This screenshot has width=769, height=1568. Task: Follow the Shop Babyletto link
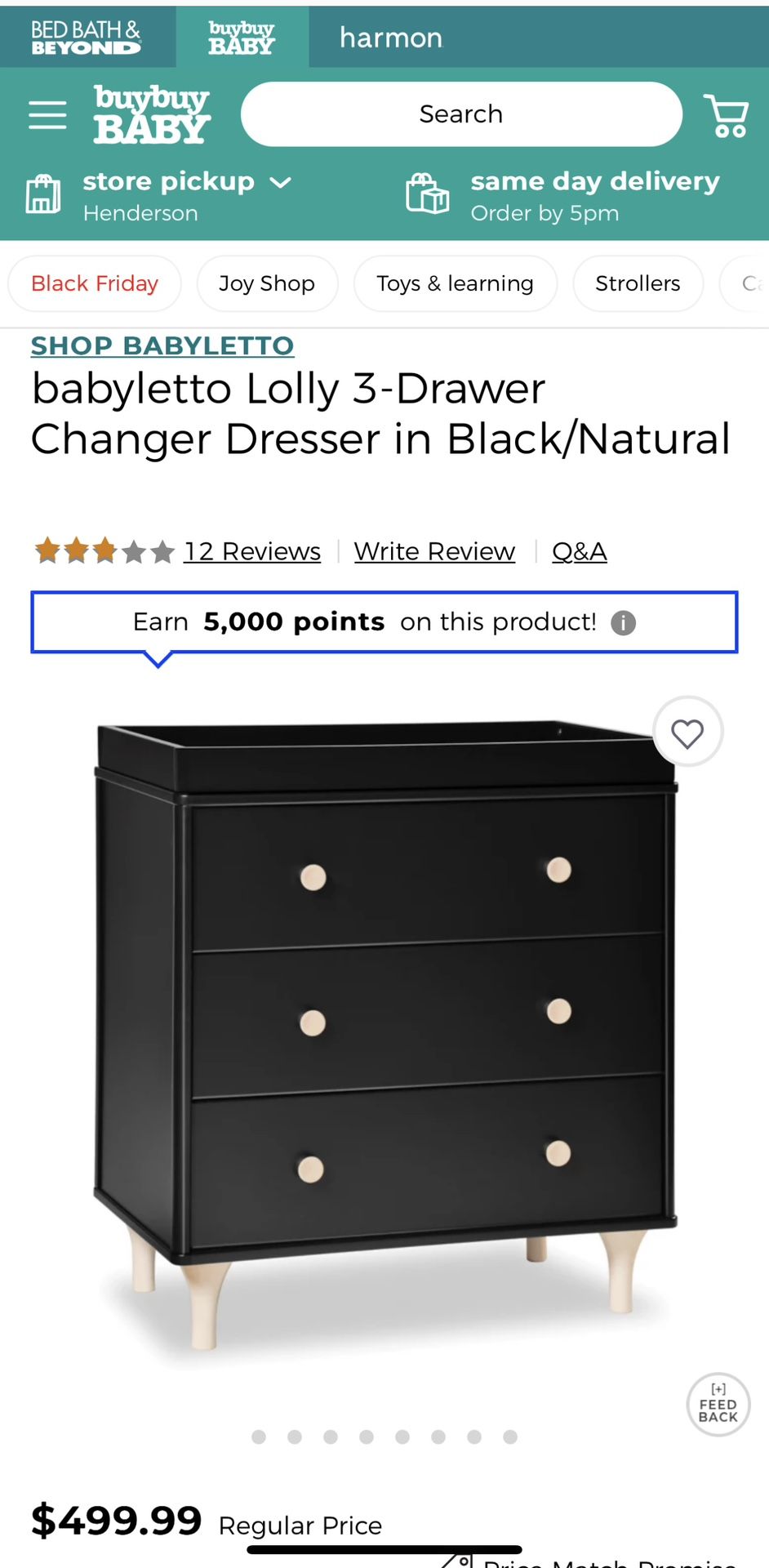pos(162,345)
